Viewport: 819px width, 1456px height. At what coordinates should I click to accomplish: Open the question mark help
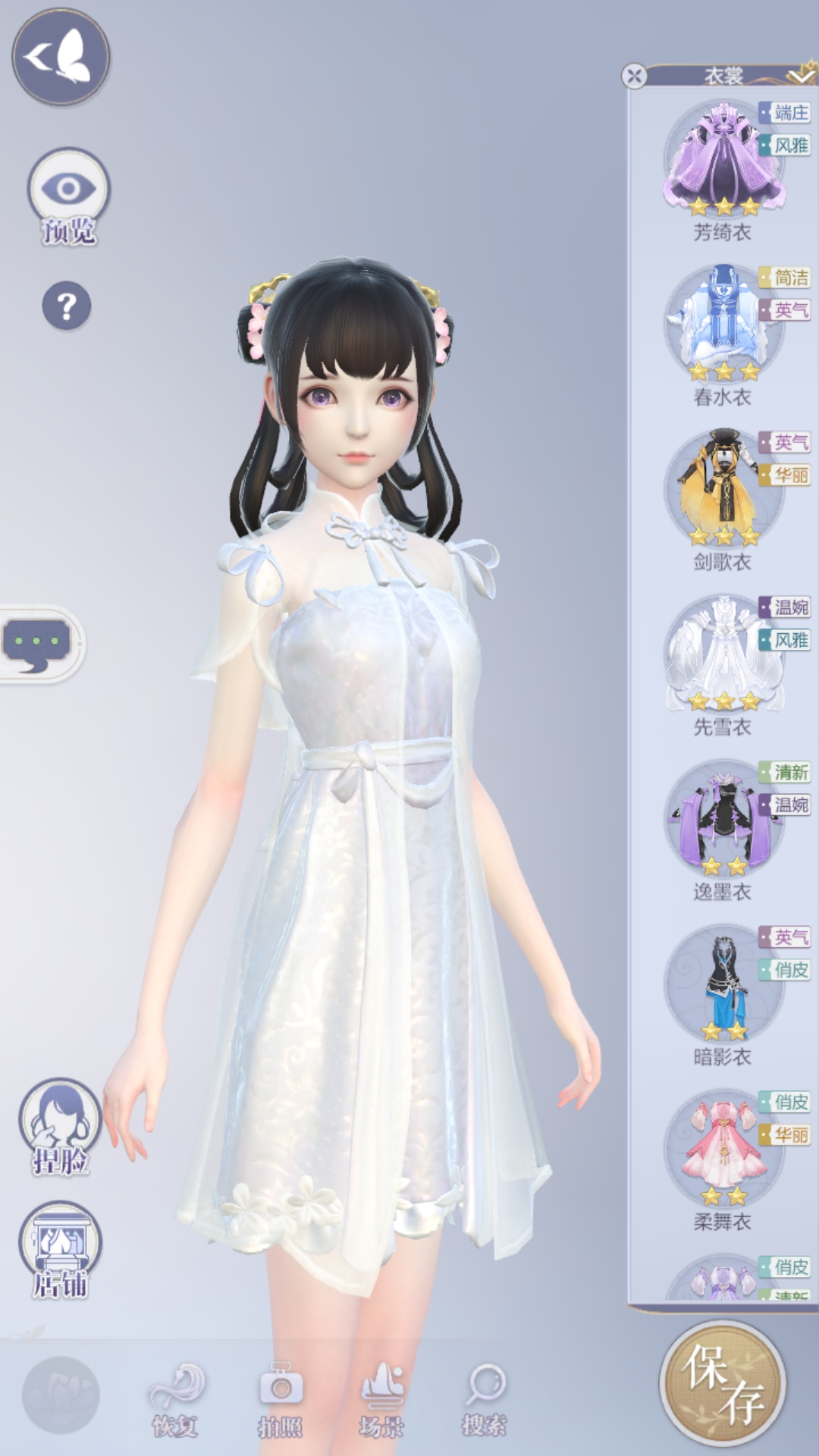click(67, 306)
